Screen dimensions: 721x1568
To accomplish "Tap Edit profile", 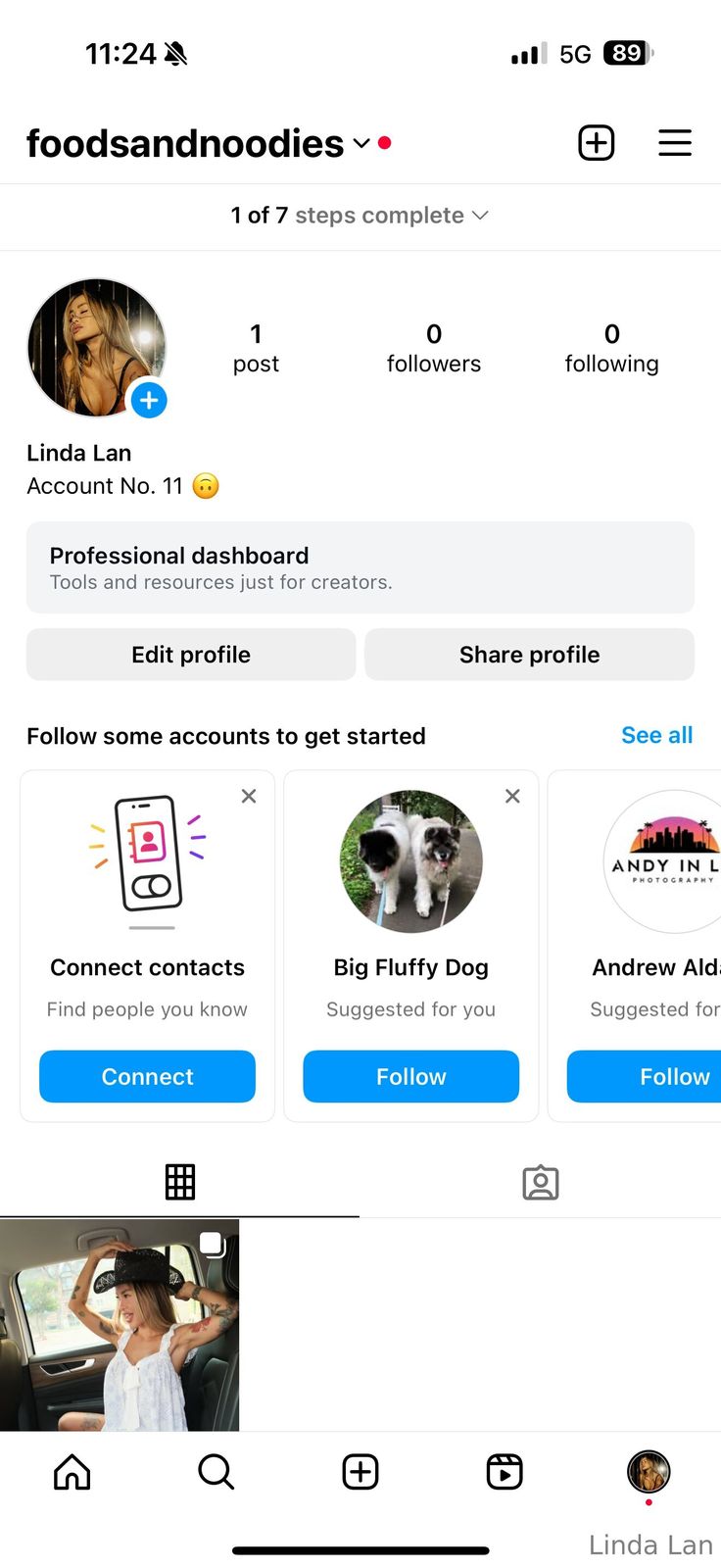I will [x=191, y=655].
